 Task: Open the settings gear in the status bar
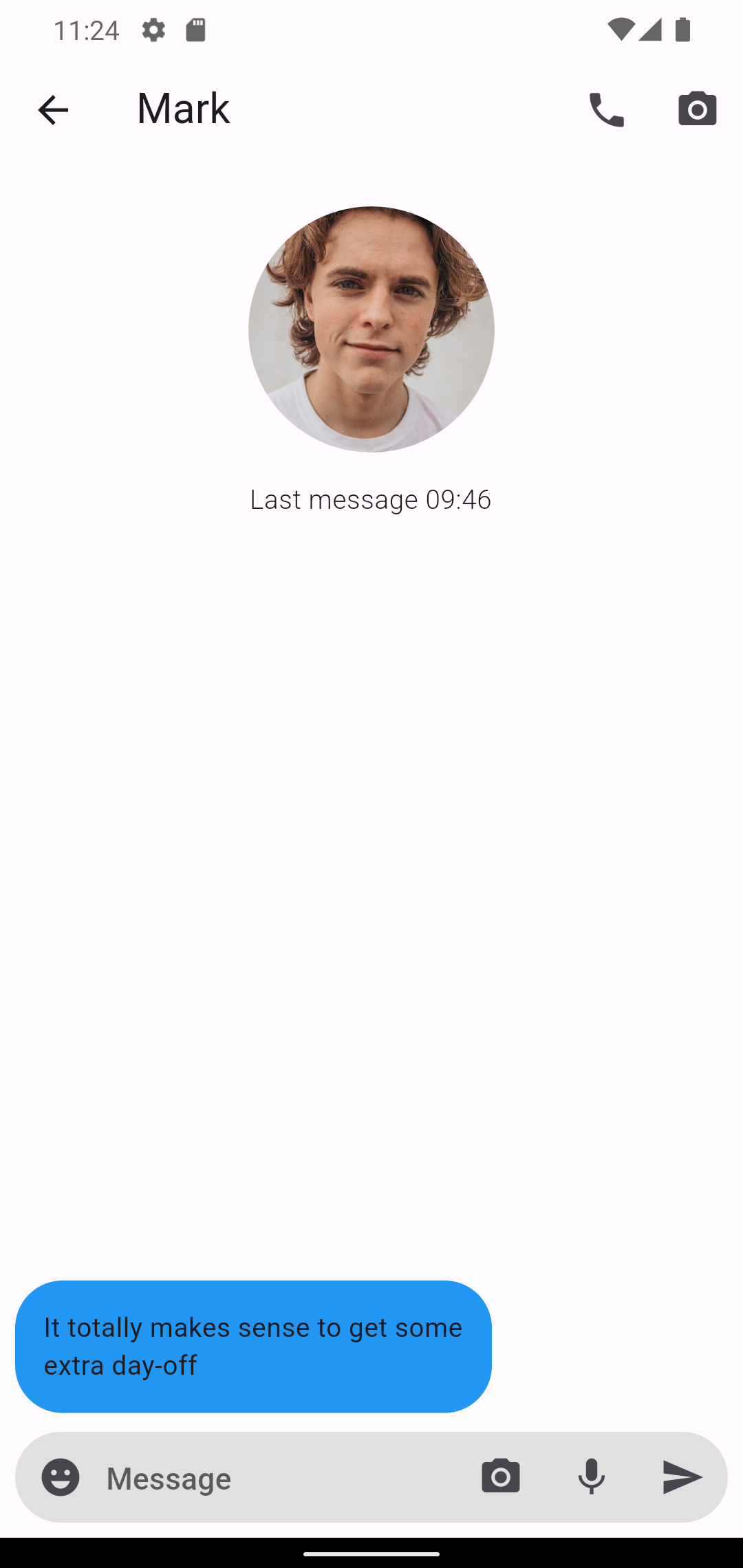153,29
